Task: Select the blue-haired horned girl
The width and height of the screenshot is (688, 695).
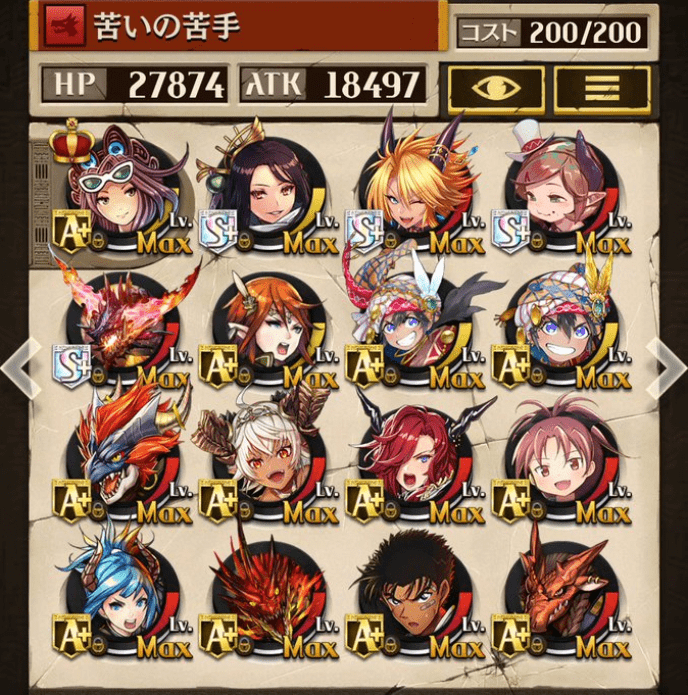Action: (122, 598)
